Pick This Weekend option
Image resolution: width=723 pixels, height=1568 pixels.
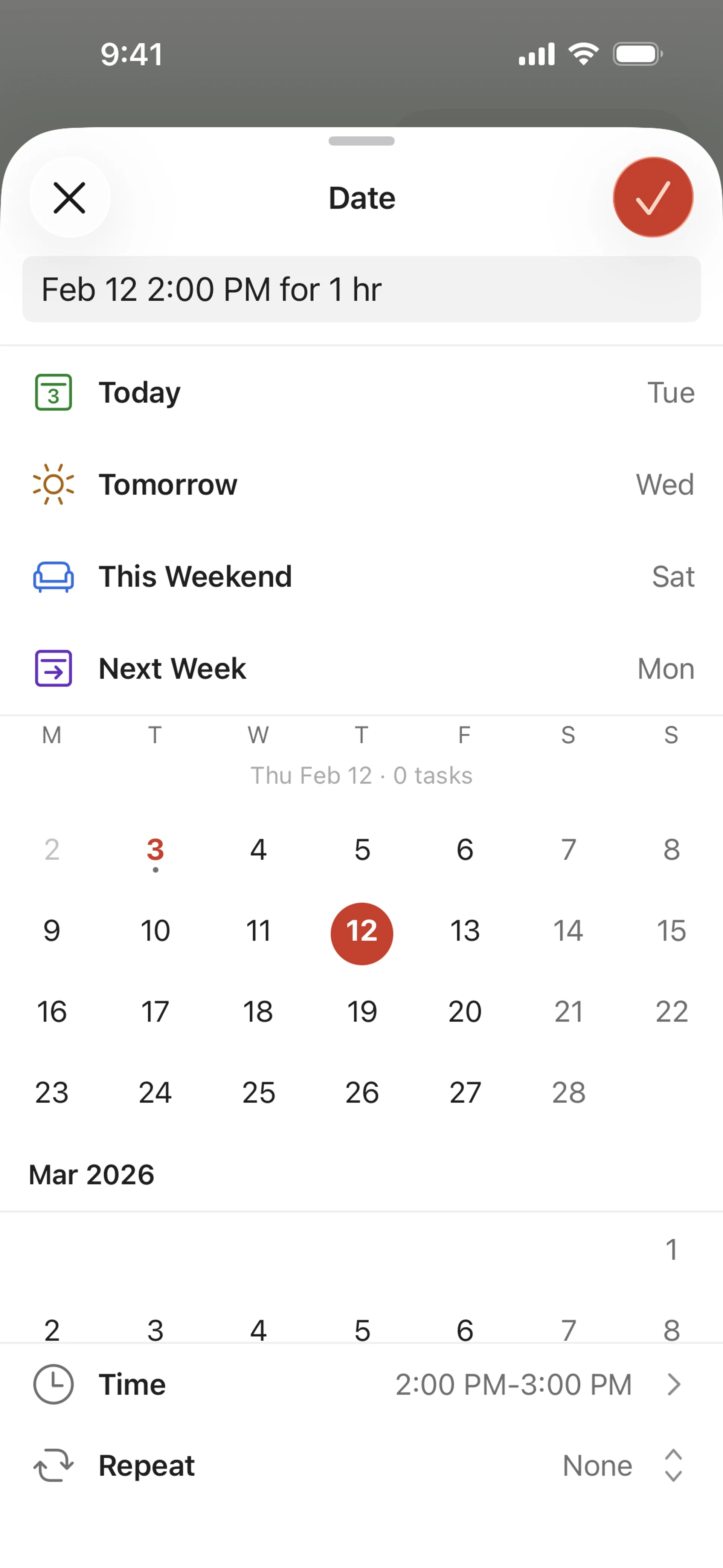coord(361,576)
